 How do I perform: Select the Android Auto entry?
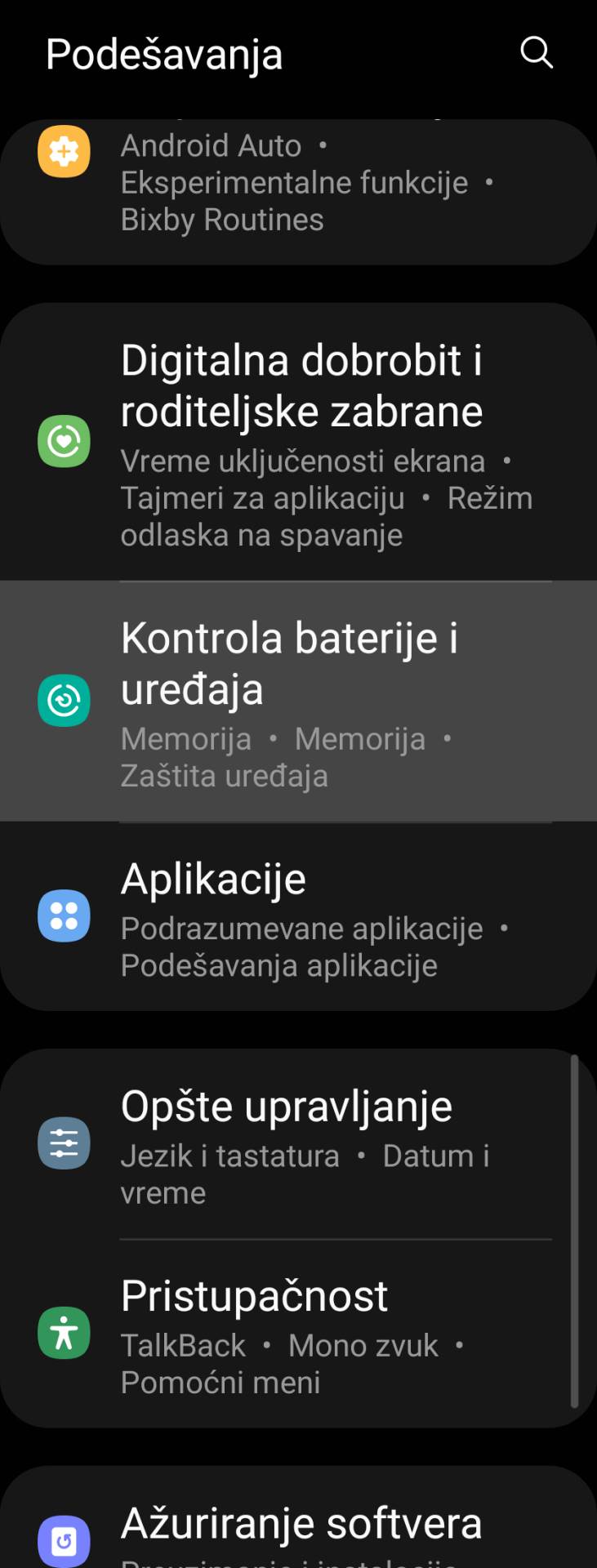tap(212, 145)
